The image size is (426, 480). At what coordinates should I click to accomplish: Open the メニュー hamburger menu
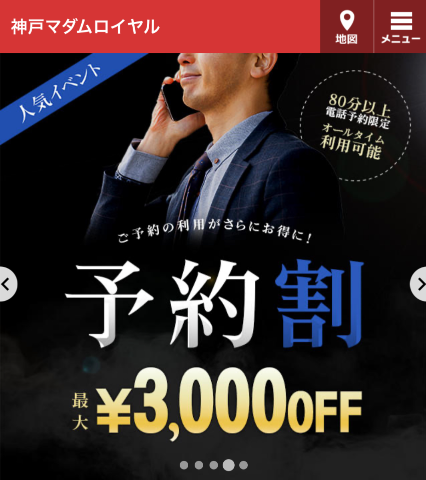click(x=400, y=26)
